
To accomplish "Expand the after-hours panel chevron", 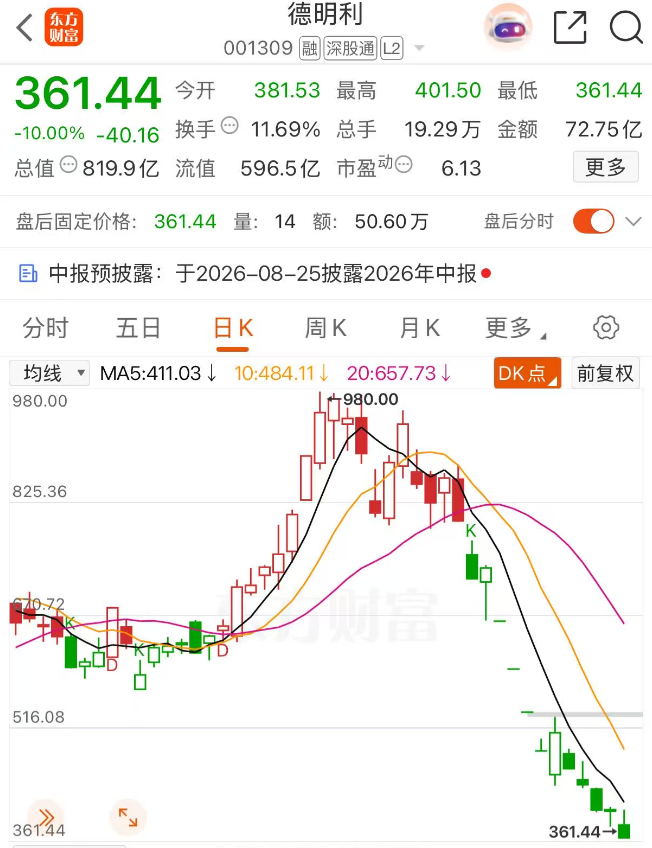I will click(x=633, y=221).
